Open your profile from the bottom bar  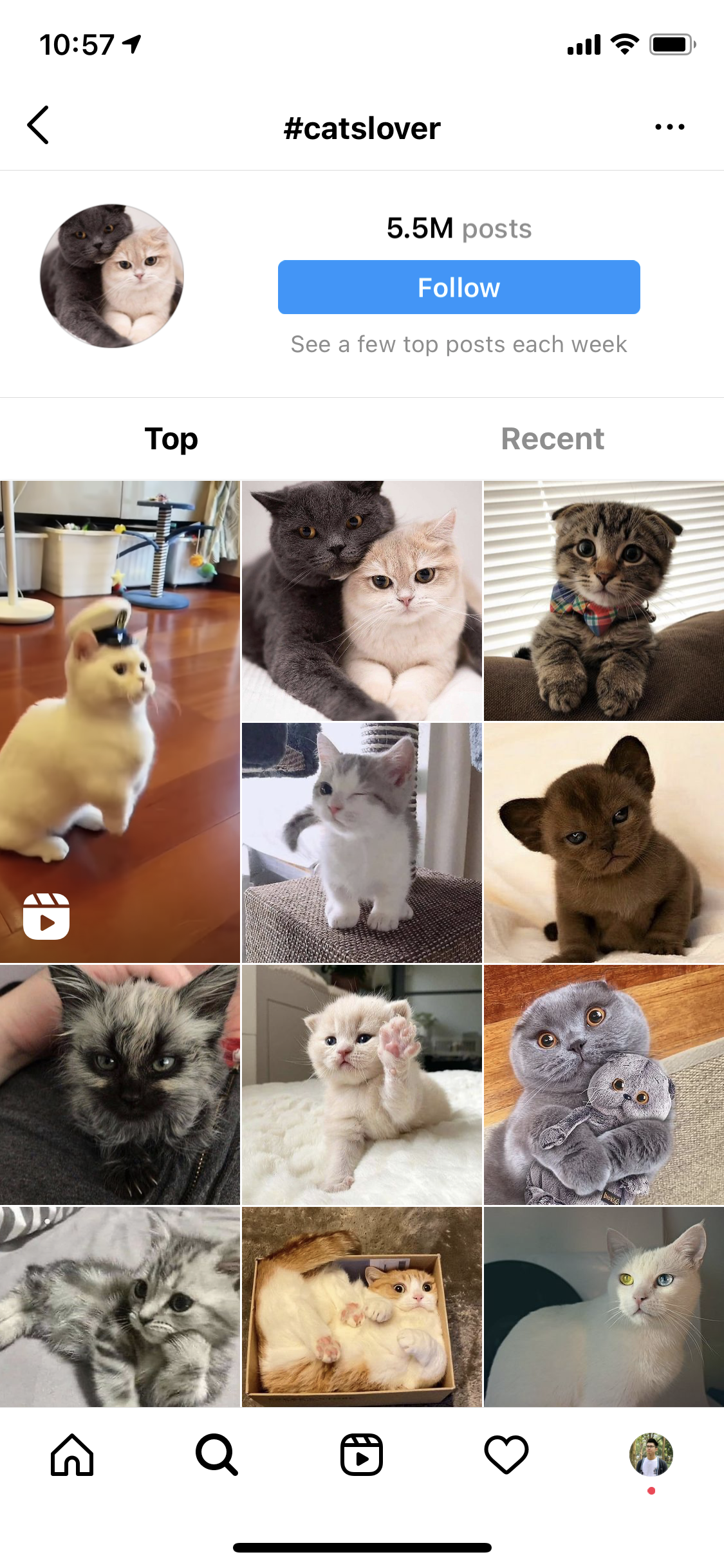[651, 1455]
